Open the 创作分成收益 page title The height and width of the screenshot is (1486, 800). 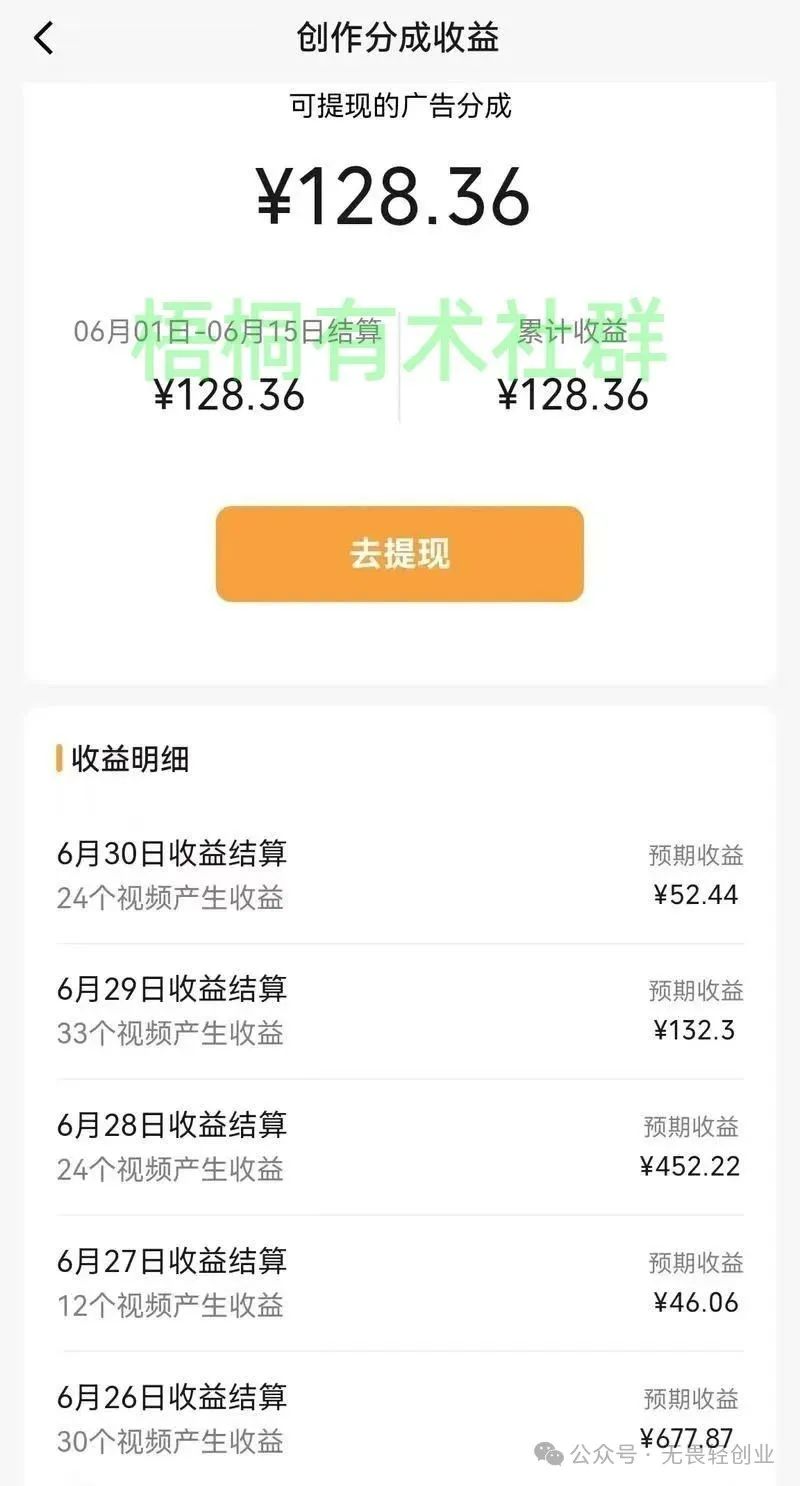point(398,37)
